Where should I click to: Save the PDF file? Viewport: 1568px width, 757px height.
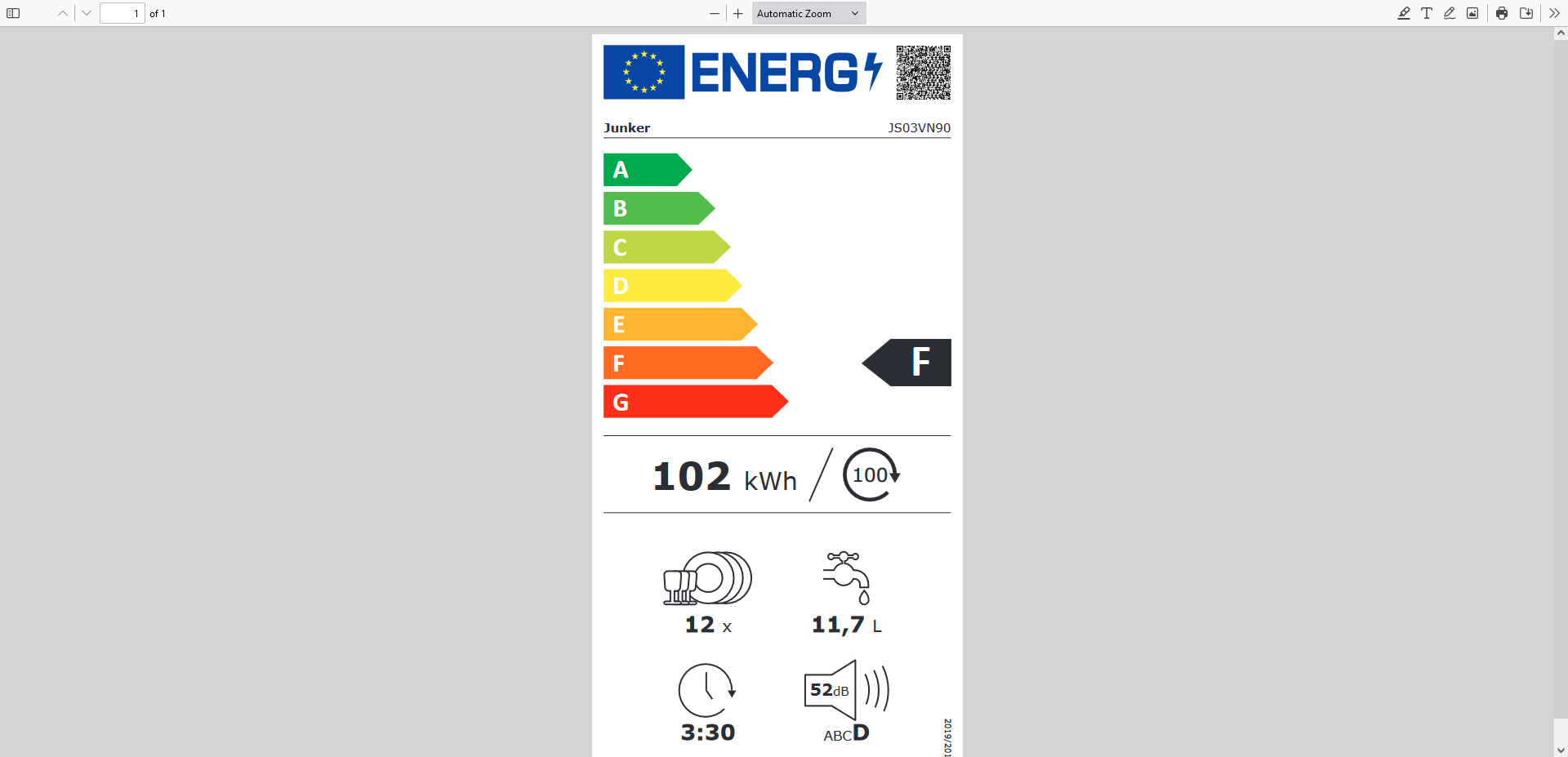(1526, 13)
